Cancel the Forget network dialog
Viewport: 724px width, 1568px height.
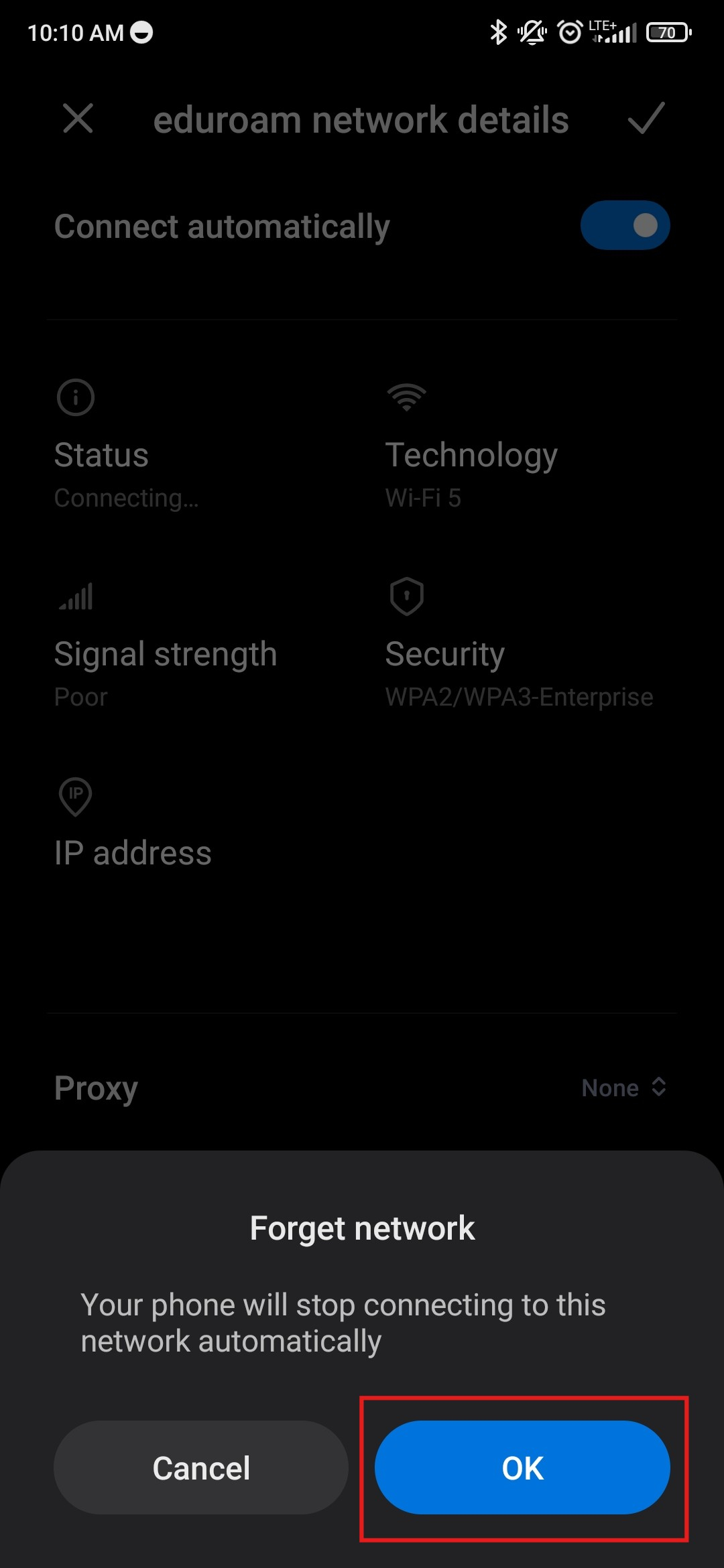click(x=201, y=1467)
